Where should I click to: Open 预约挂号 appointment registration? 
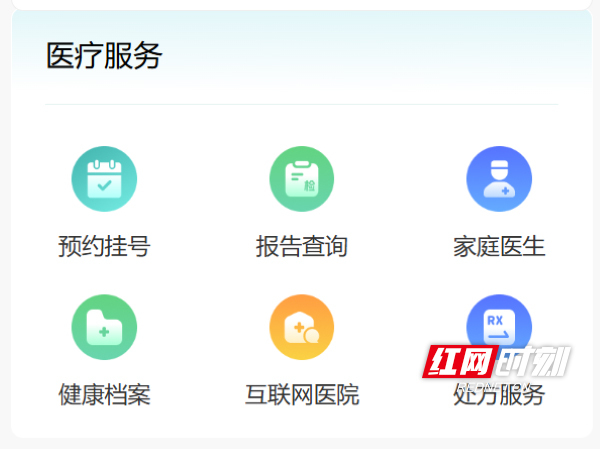[x=104, y=180]
